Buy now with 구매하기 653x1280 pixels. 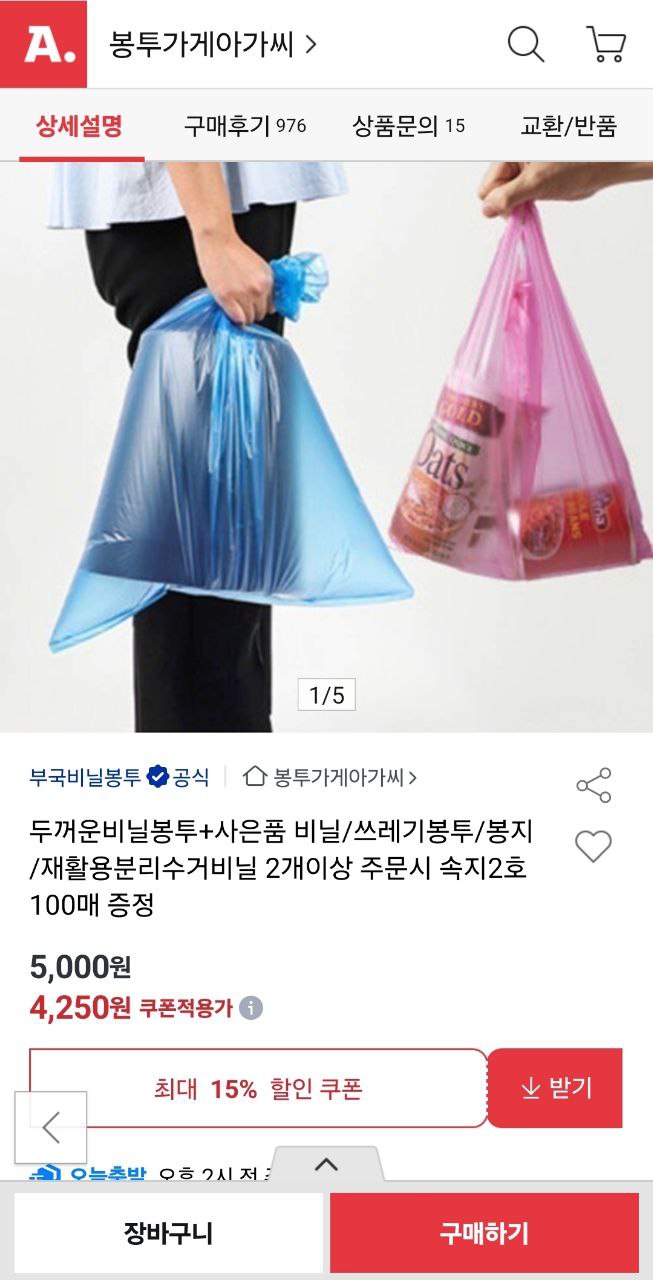pyautogui.click(x=484, y=1233)
